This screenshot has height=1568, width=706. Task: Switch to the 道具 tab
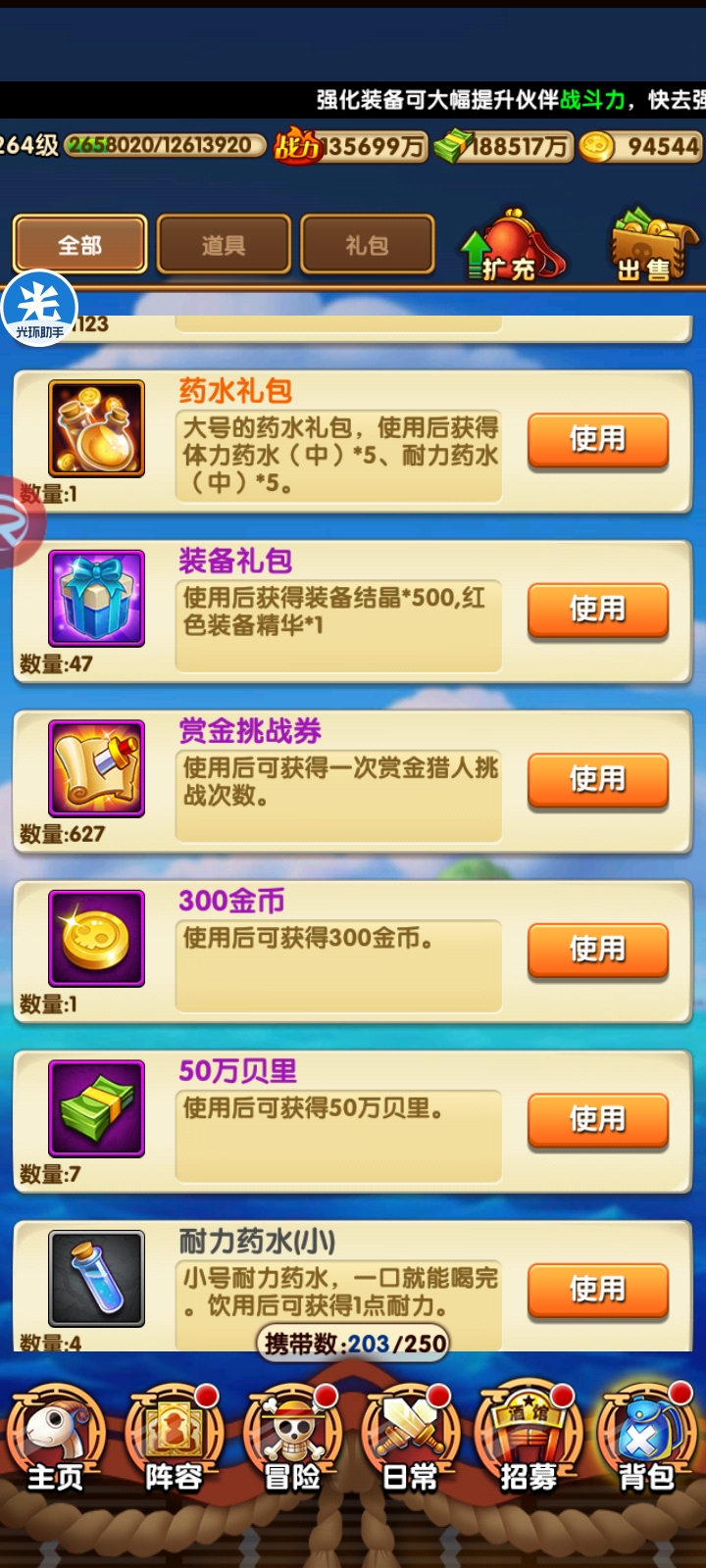tap(224, 245)
